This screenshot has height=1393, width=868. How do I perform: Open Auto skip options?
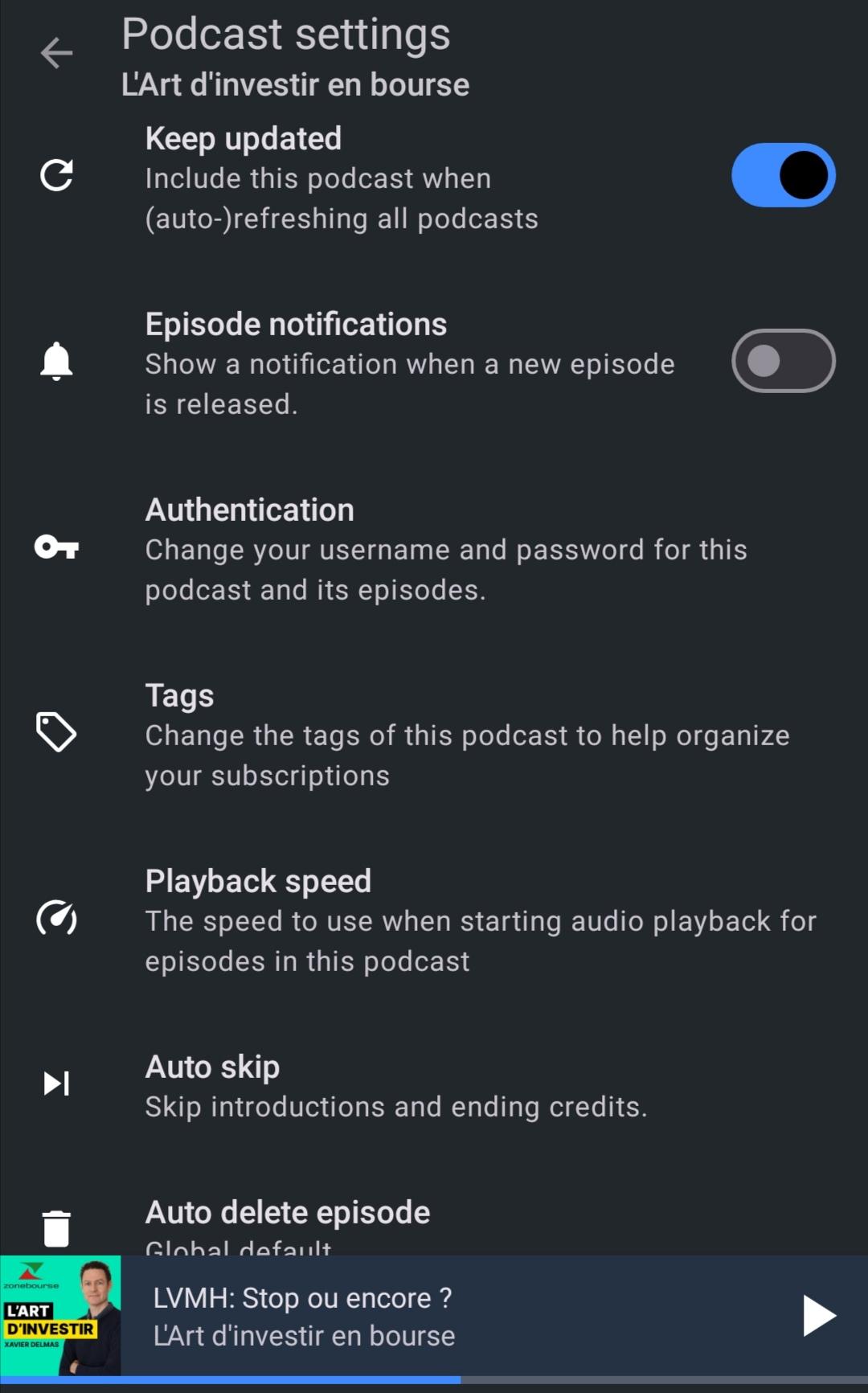(395, 1086)
